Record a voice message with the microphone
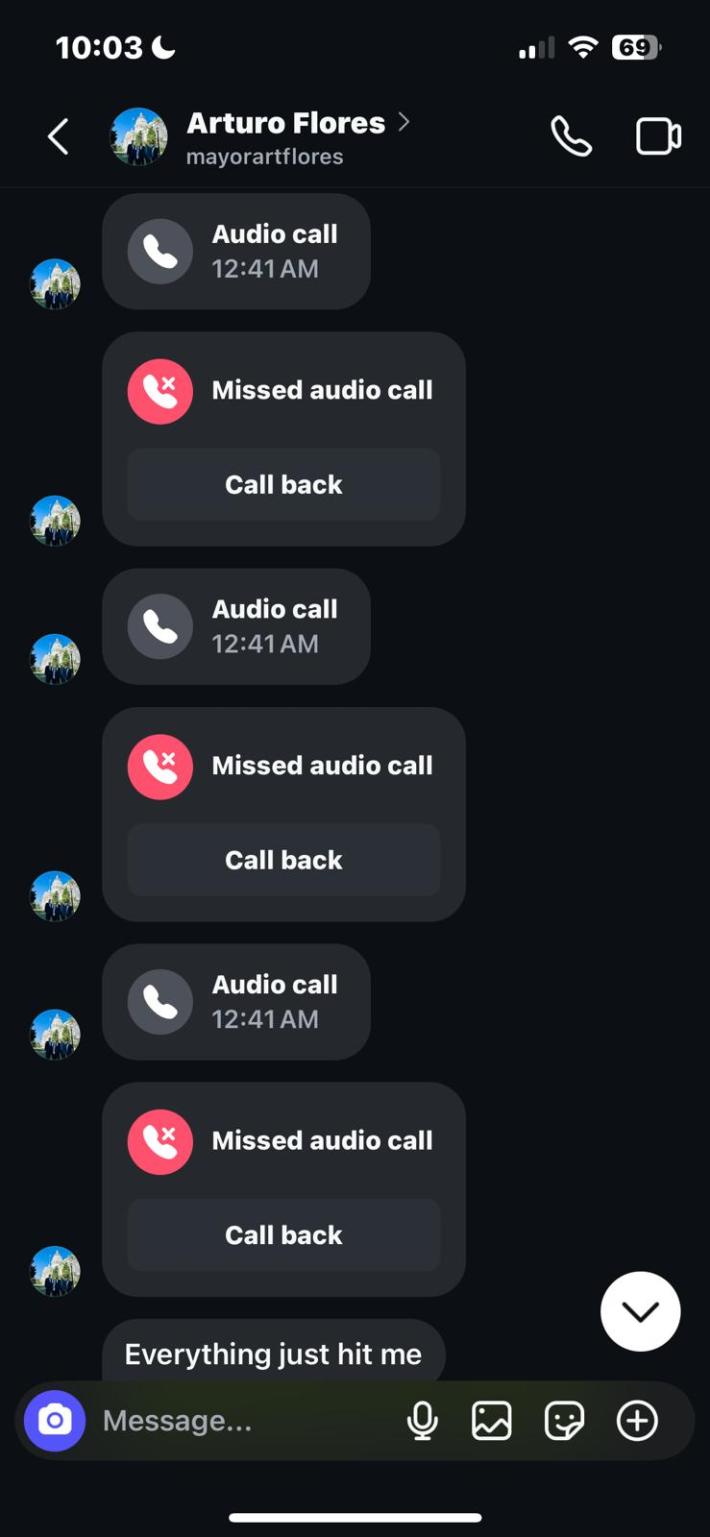This screenshot has height=1537, width=710. point(423,1421)
